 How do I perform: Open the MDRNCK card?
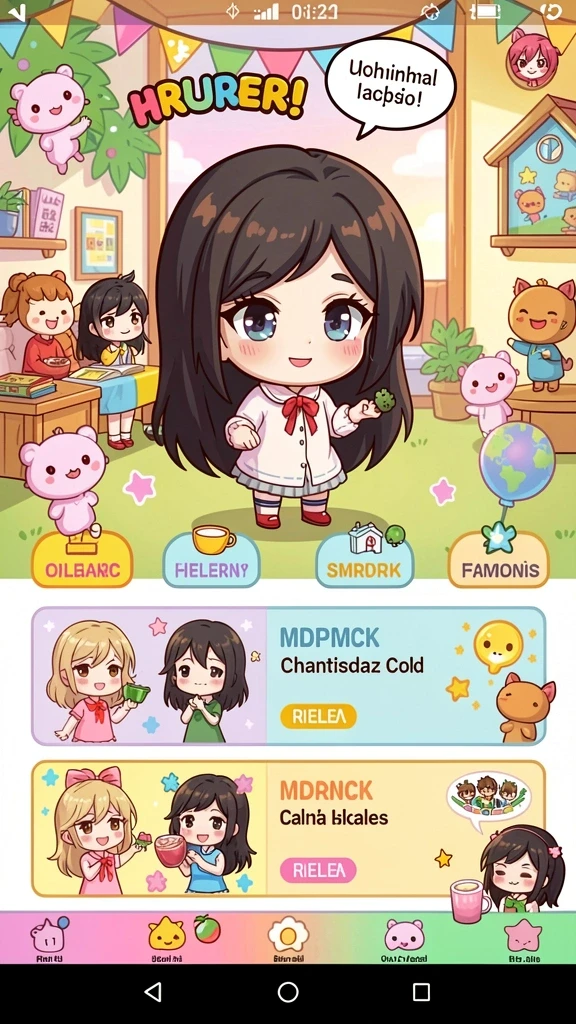click(x=288, y=828)
